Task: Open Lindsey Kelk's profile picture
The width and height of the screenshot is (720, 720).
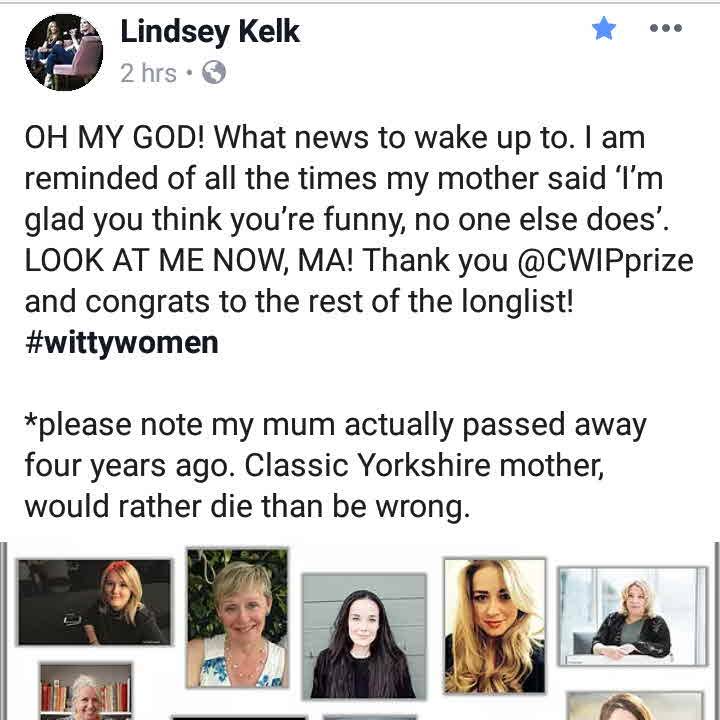Action: coord(63,52)
